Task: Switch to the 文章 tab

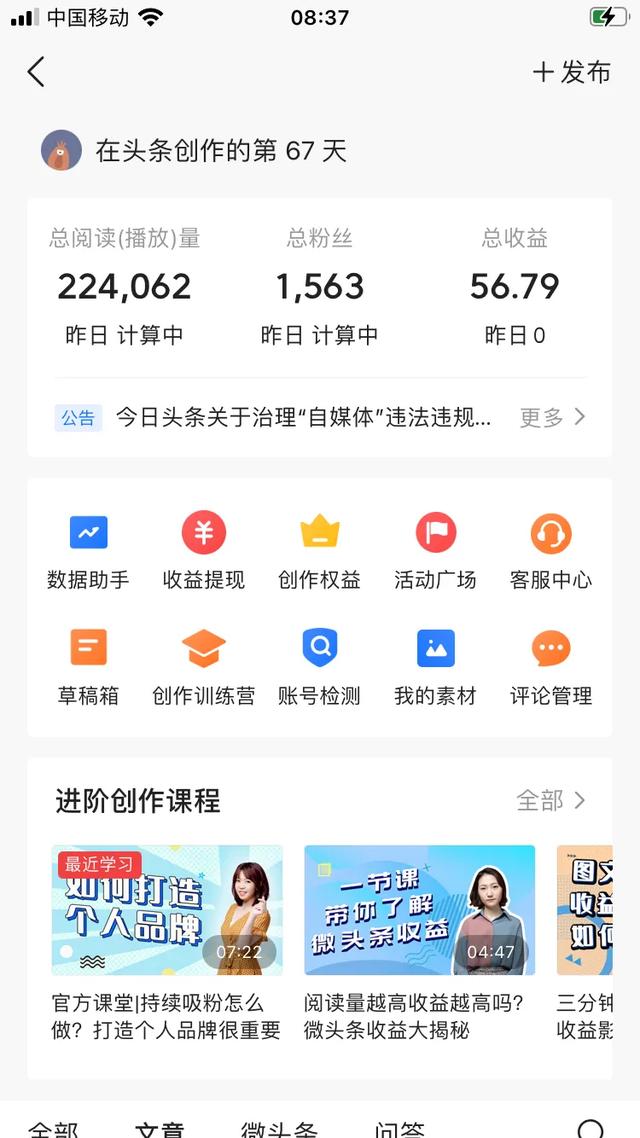Action: click(x=160, y=1128)
